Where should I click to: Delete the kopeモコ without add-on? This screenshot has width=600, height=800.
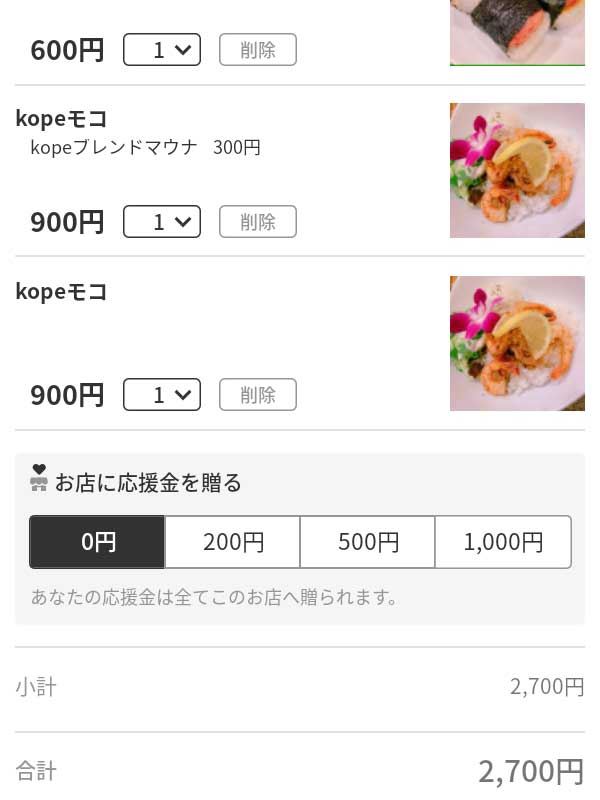(258, 395)
